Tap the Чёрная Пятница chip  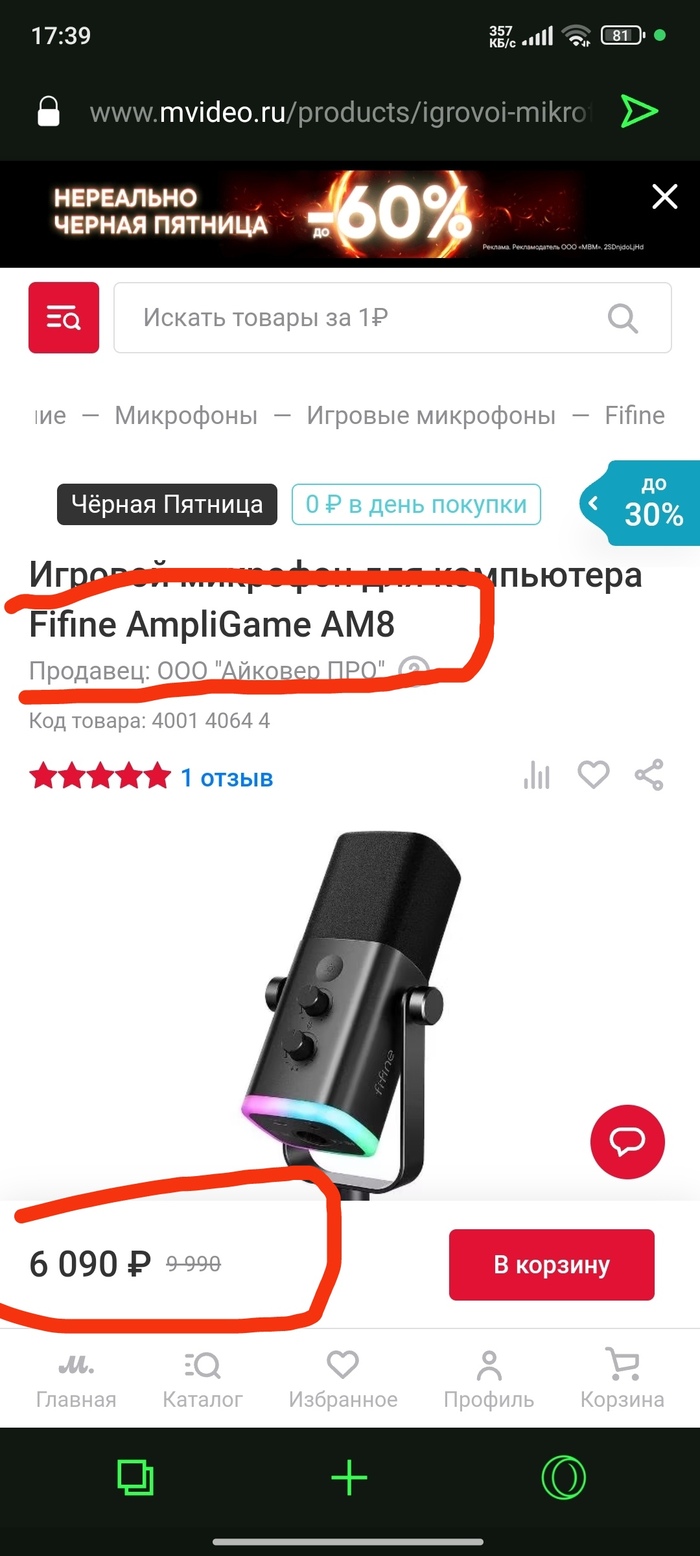pyautogui.click(x=166, y=505)
